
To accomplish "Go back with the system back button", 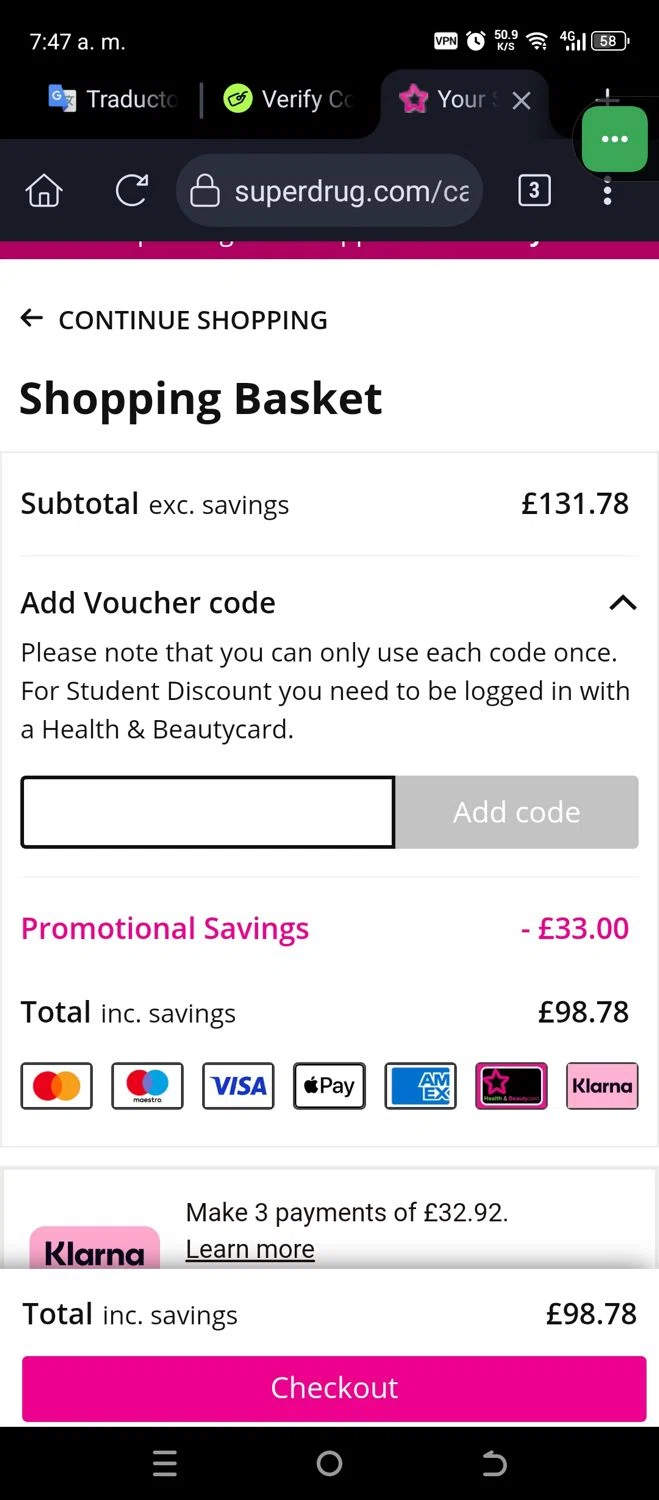I will 494,1464.
